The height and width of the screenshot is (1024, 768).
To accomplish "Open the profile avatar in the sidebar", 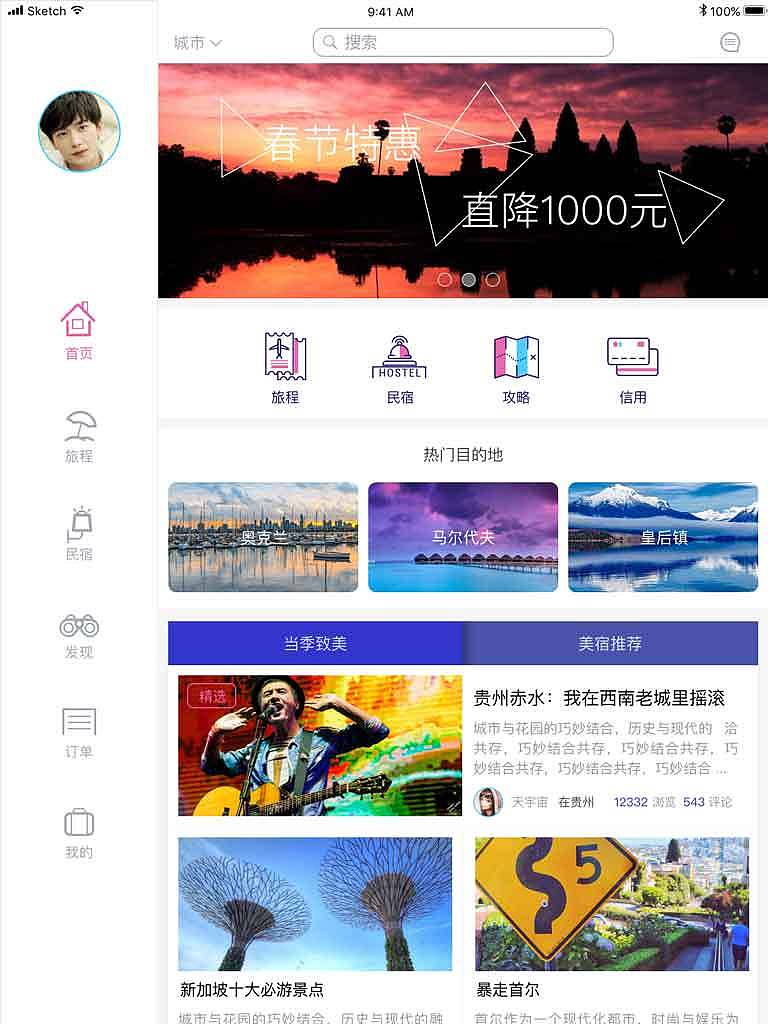I will click(79, 131).
